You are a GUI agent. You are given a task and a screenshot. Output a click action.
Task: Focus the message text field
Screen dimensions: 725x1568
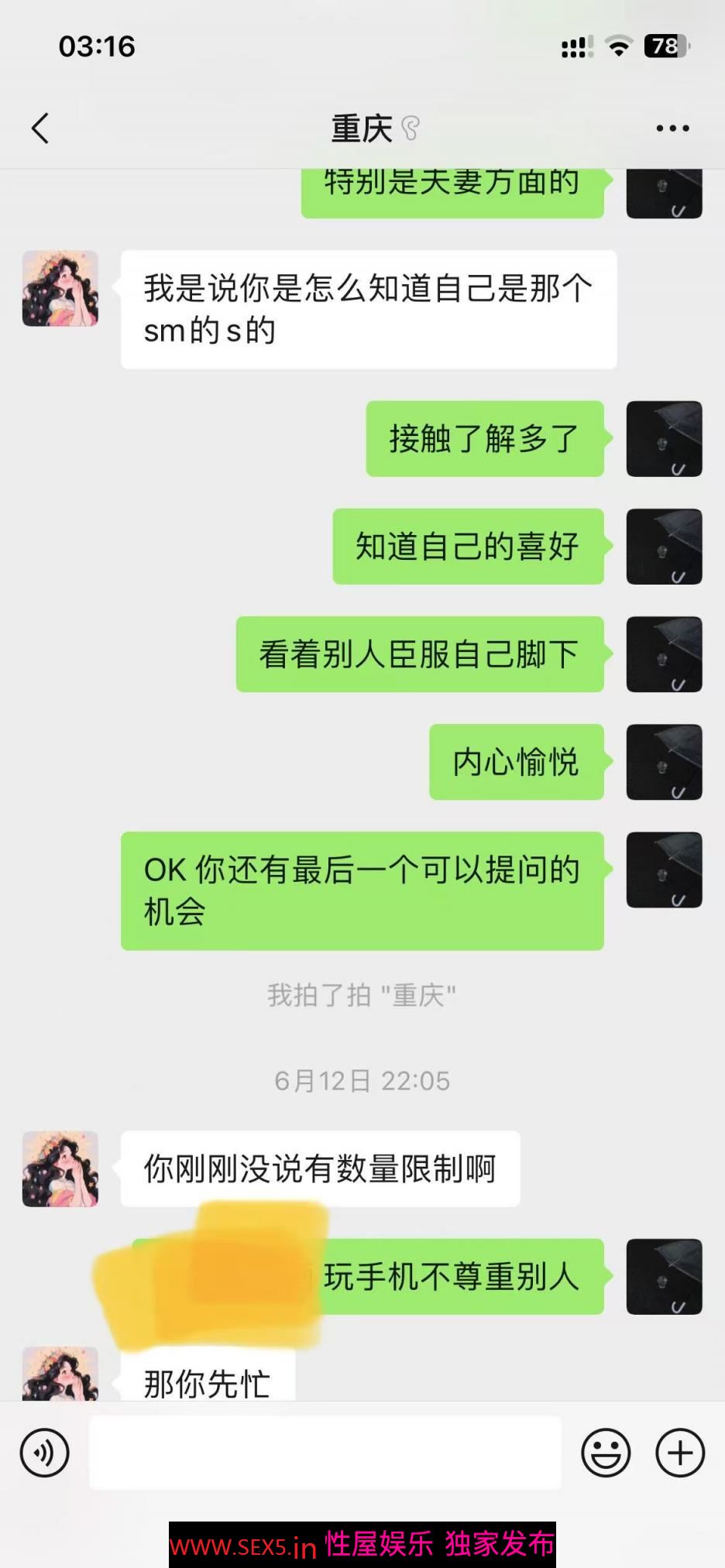[325, 1453]
